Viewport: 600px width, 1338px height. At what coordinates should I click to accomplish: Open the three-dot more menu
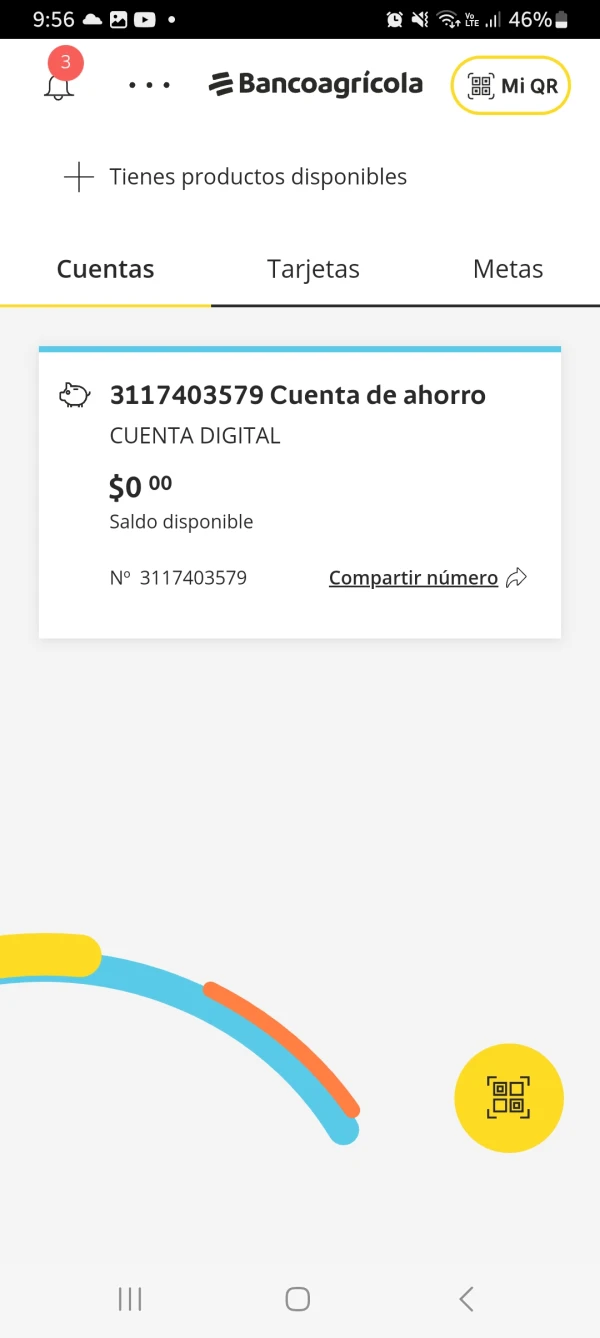coord(150,86)
